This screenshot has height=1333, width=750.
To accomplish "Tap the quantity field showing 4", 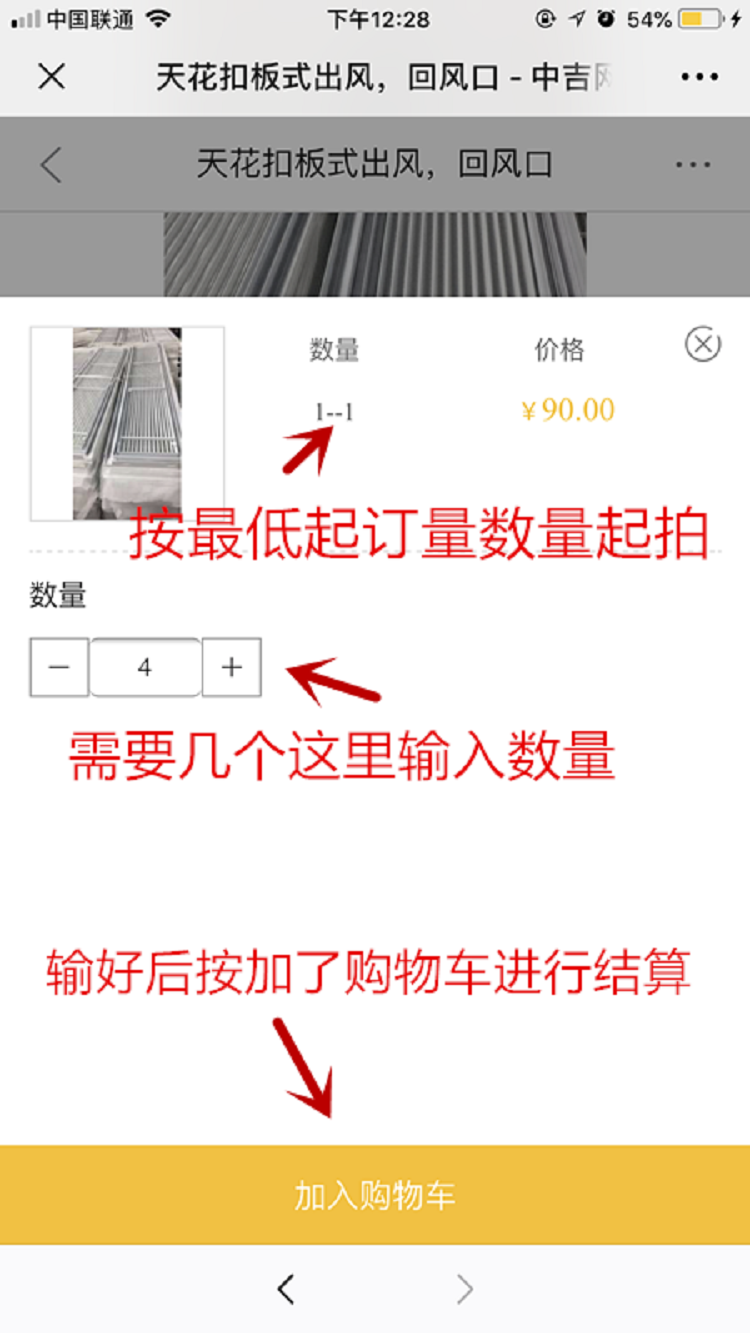I will point(146,667).
